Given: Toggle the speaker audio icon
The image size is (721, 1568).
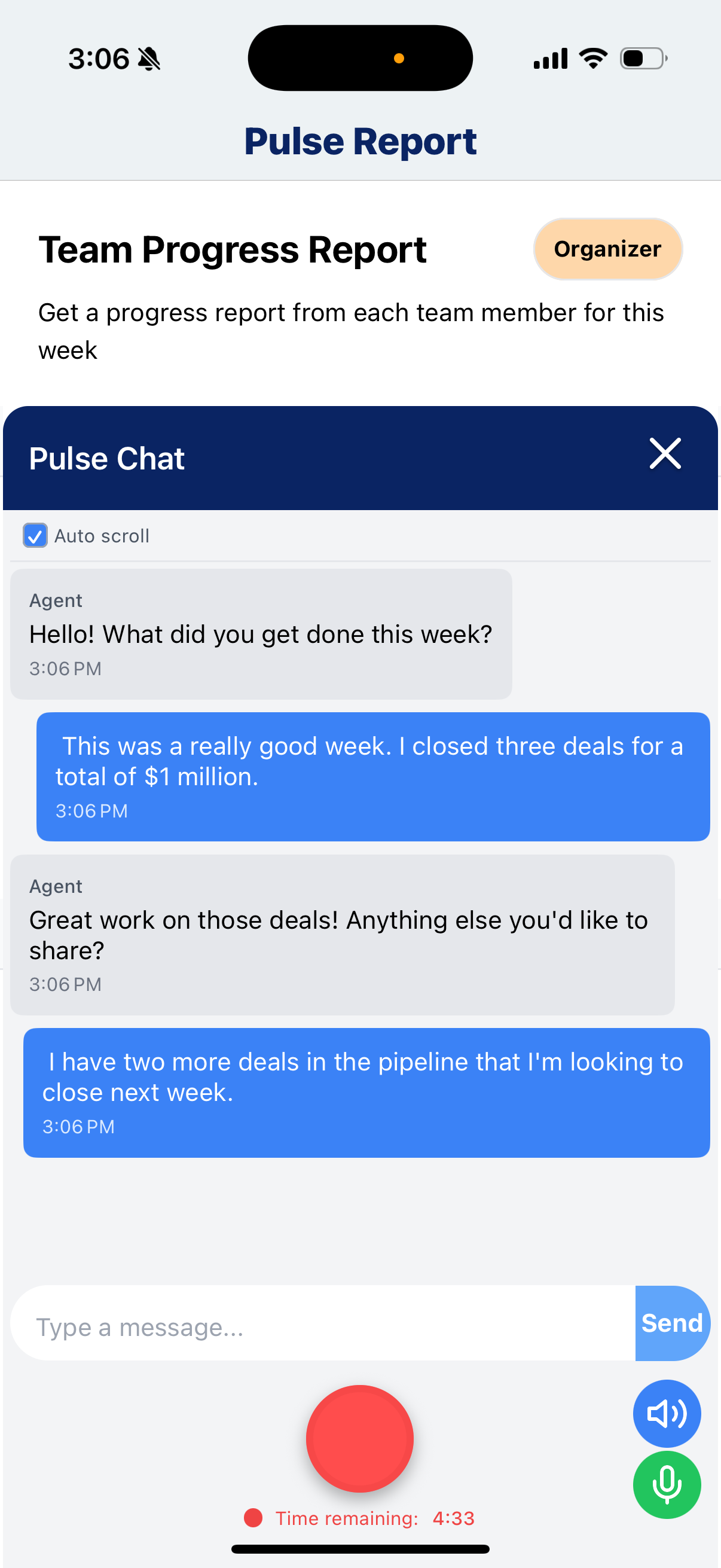Looking at the screenshot, I should tap(666, 1413).
